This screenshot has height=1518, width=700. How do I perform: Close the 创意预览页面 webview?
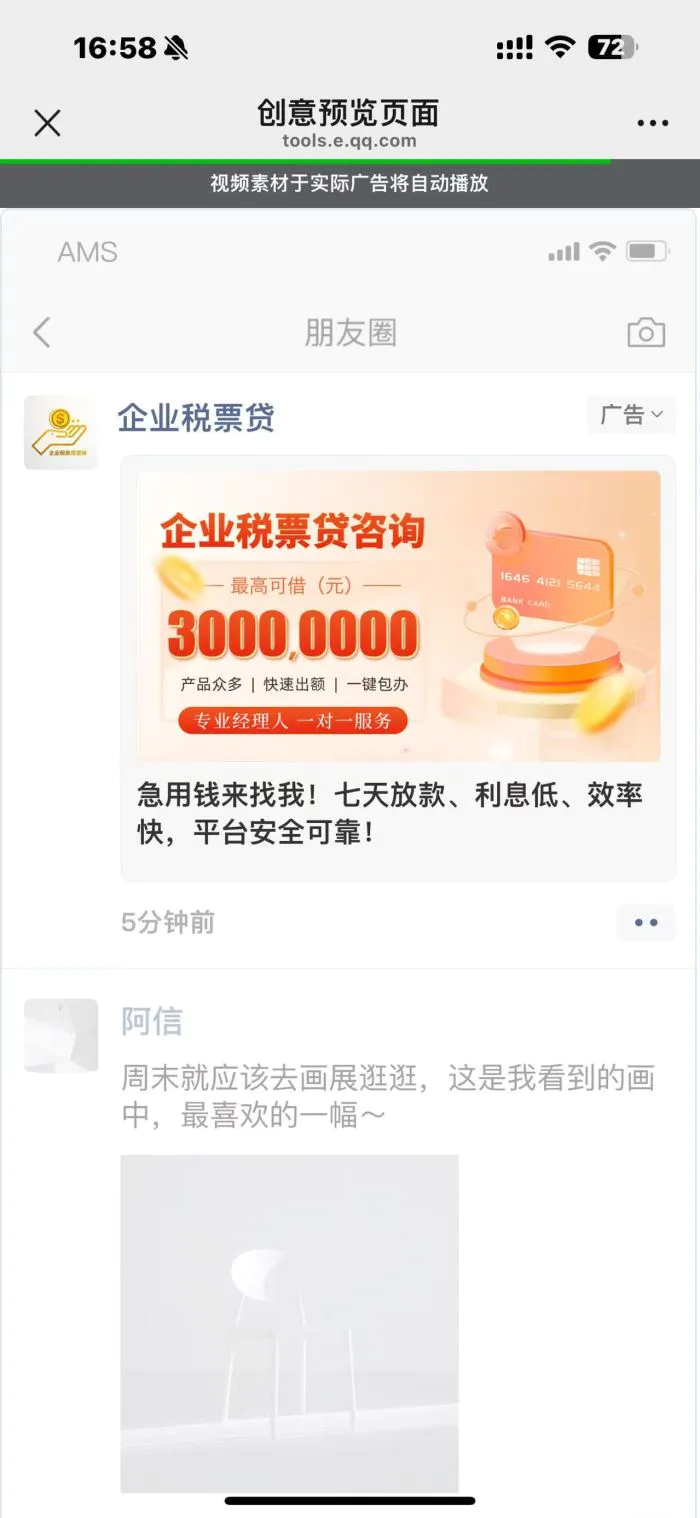(47, 123)
